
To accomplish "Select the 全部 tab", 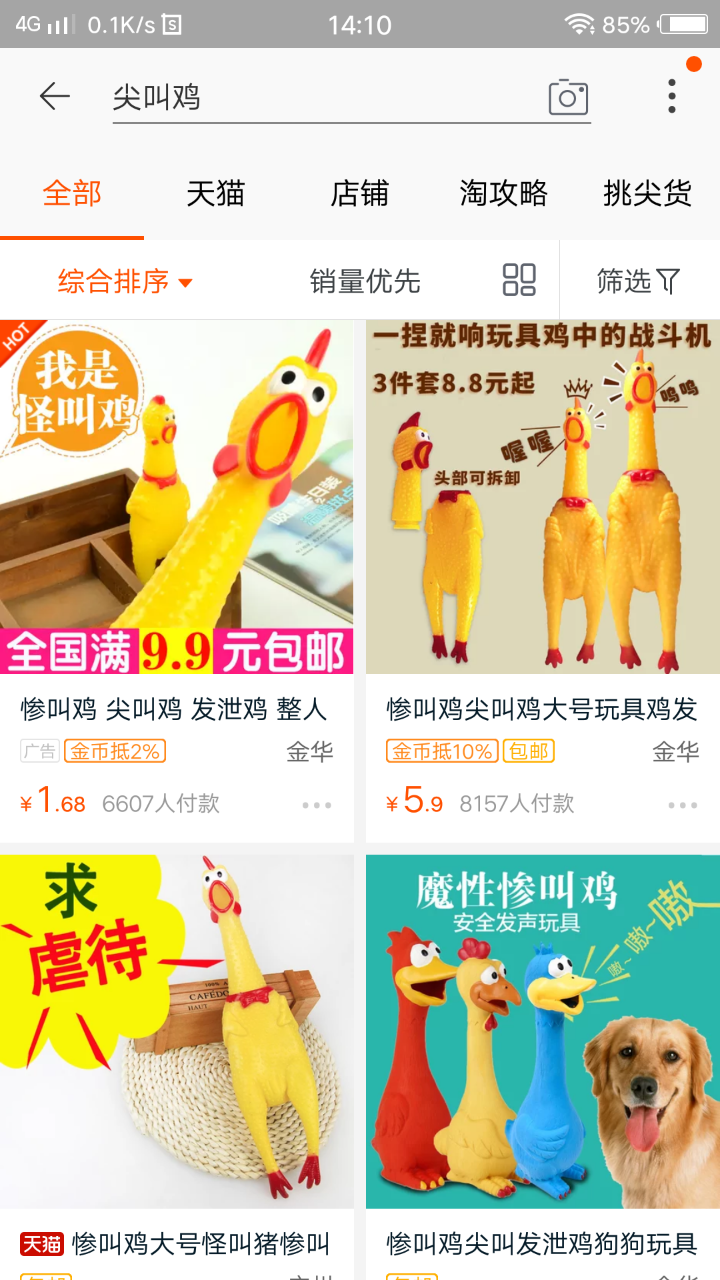I will point(72,193).
